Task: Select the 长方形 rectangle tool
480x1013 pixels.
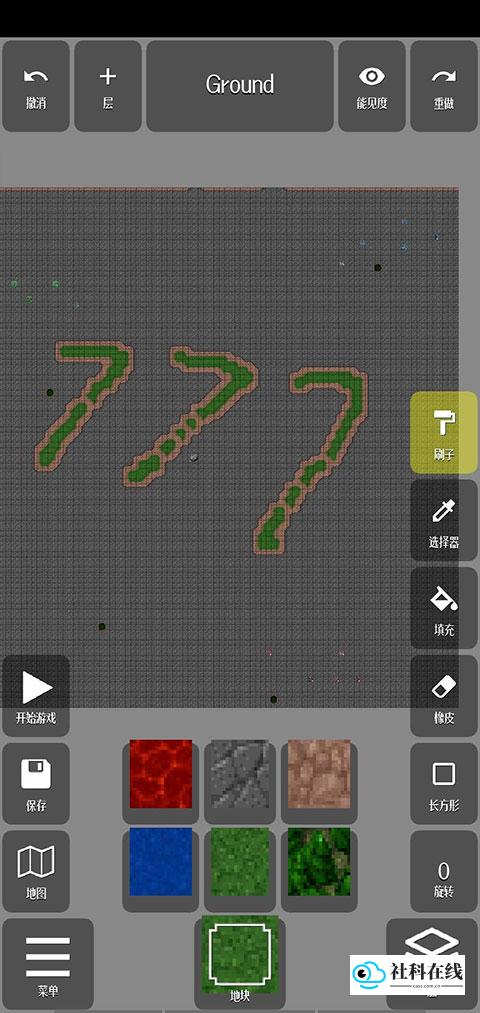Action: coord(444,784)
